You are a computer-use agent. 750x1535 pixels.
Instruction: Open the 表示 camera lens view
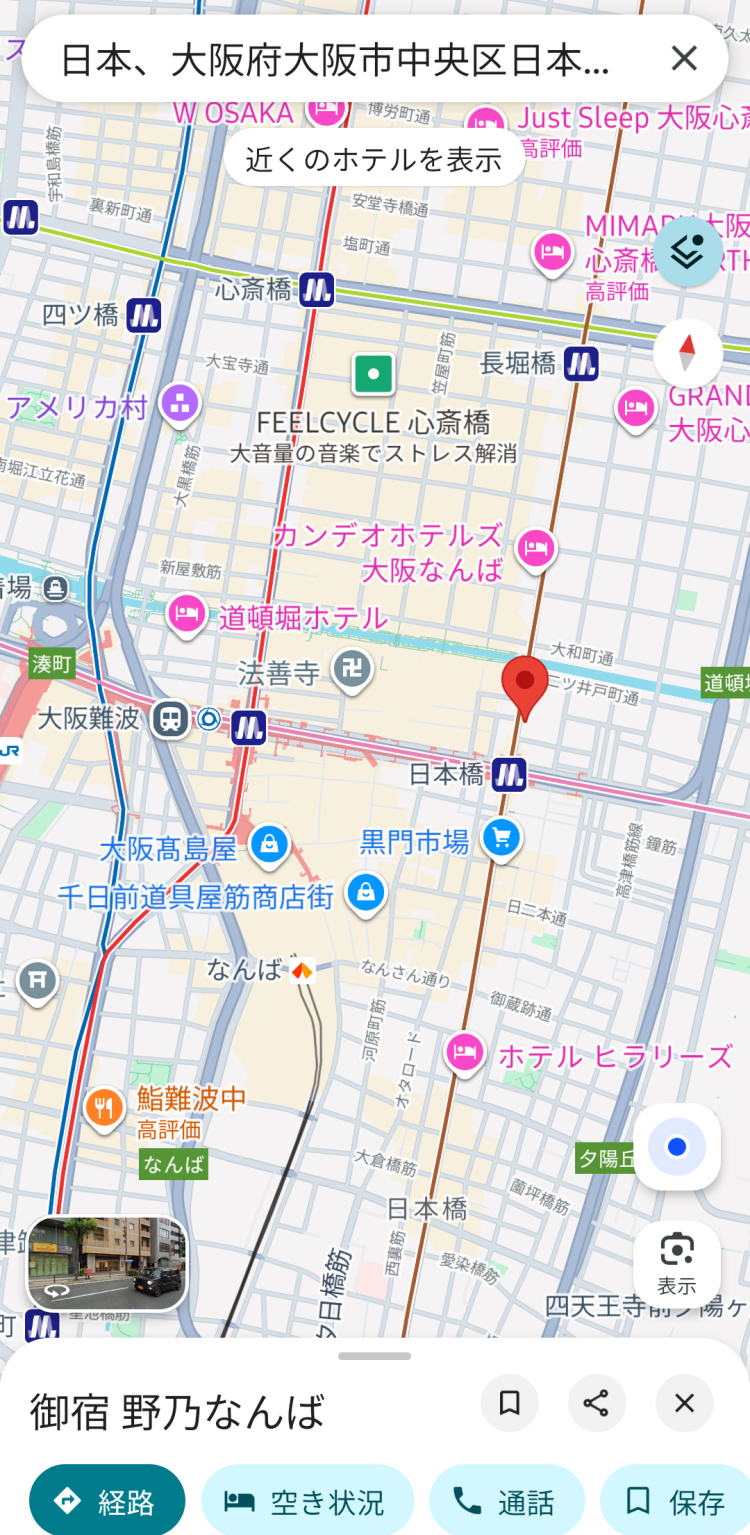click(677, 1264)
